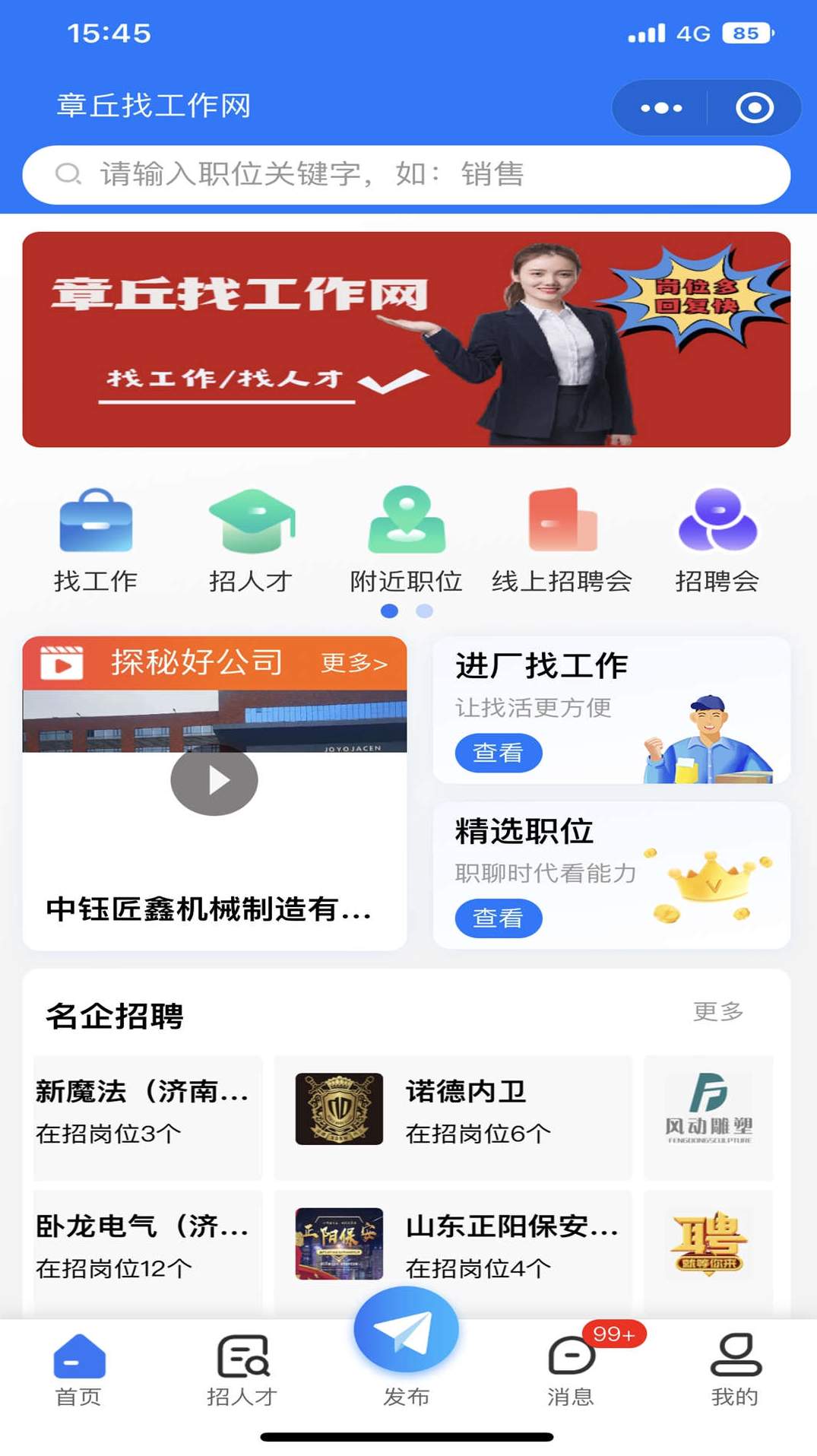Switch to the 招人才 bottom tab
The height and width of the screenshot is (1456, 817).
pyautogui.click(x=243, y=1361)
